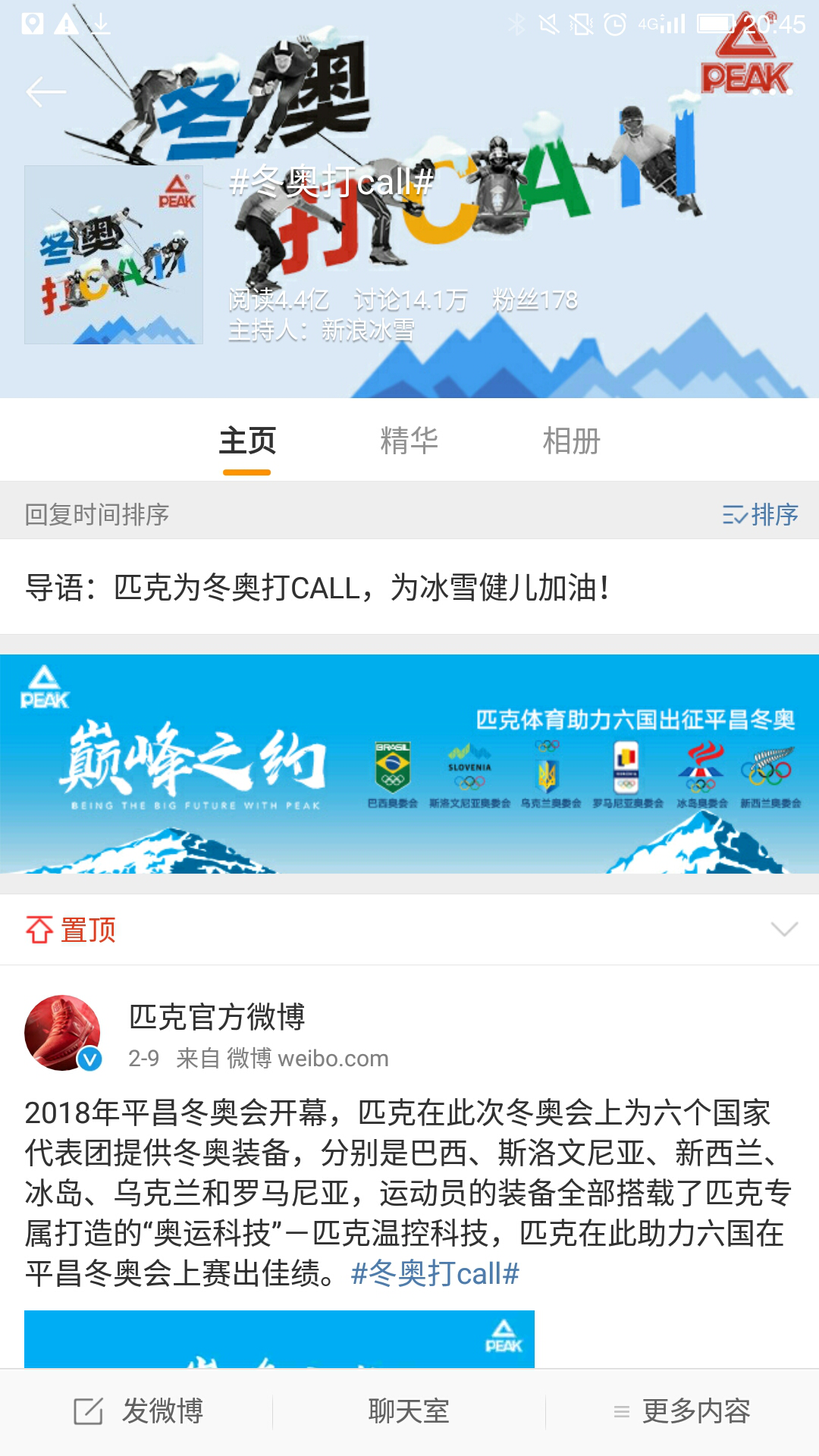
Task: Open the 排序 sort options
Action: [760, 514]
